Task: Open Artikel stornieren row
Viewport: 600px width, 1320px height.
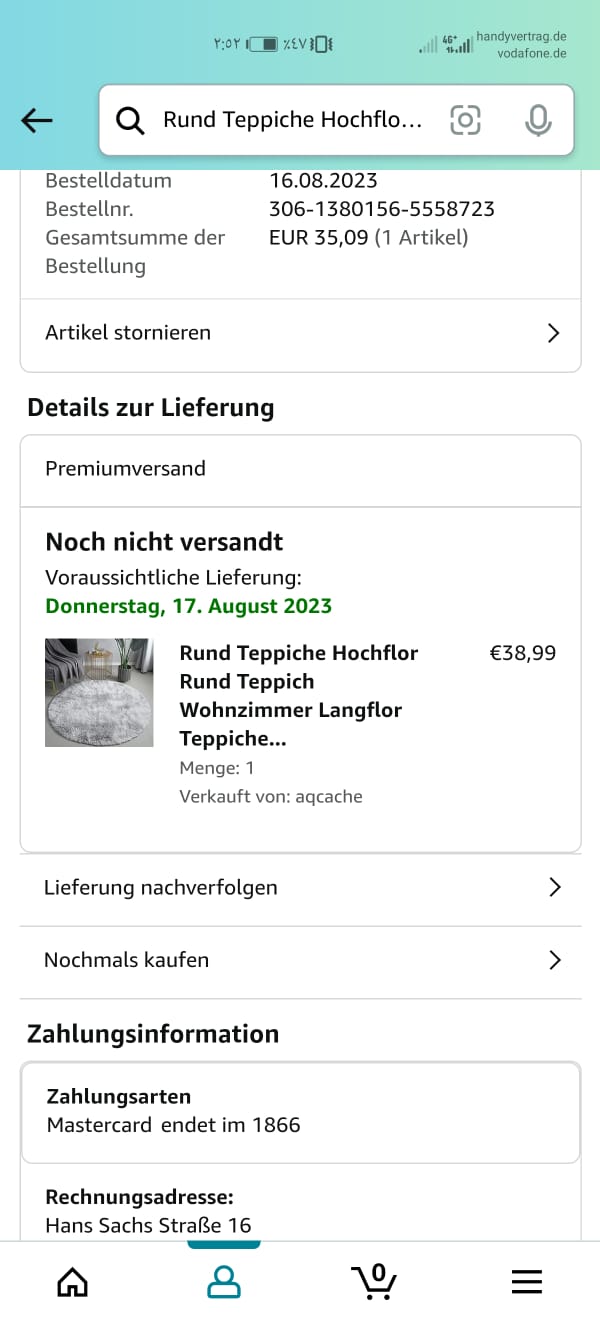Action: [300, 333]
